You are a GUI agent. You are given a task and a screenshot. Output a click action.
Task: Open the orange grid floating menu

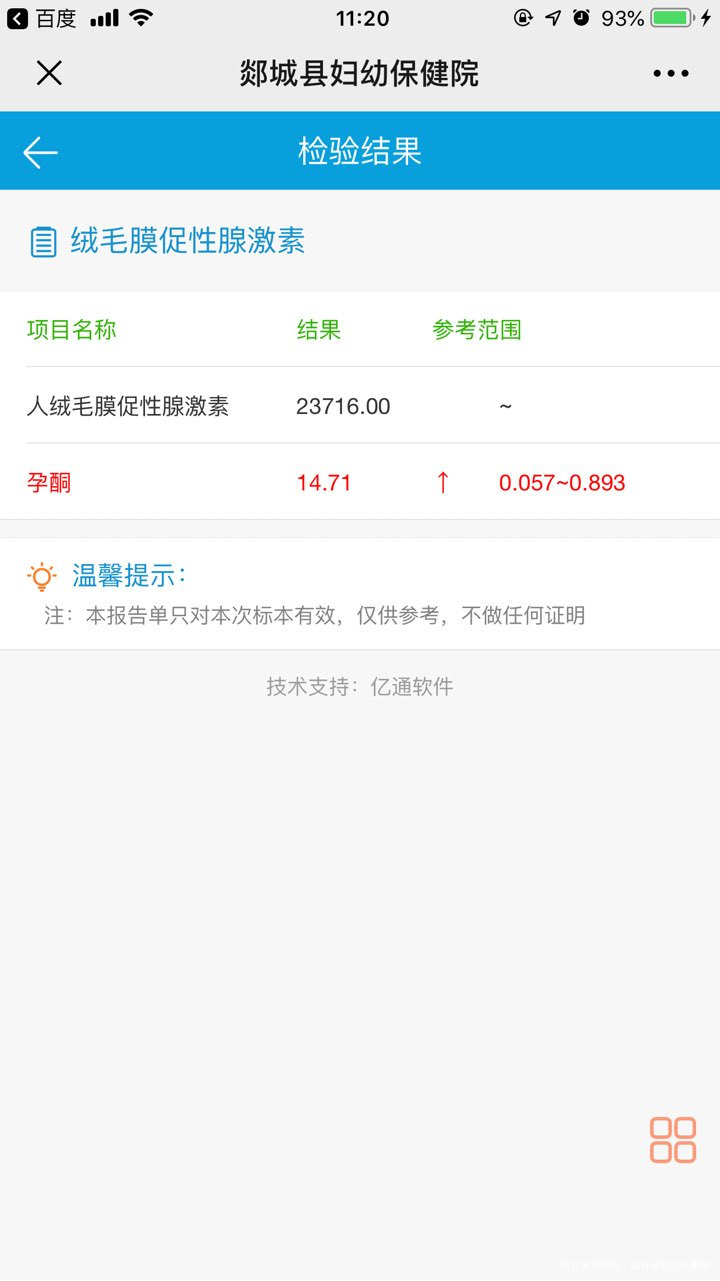(x=672, y=1140)
